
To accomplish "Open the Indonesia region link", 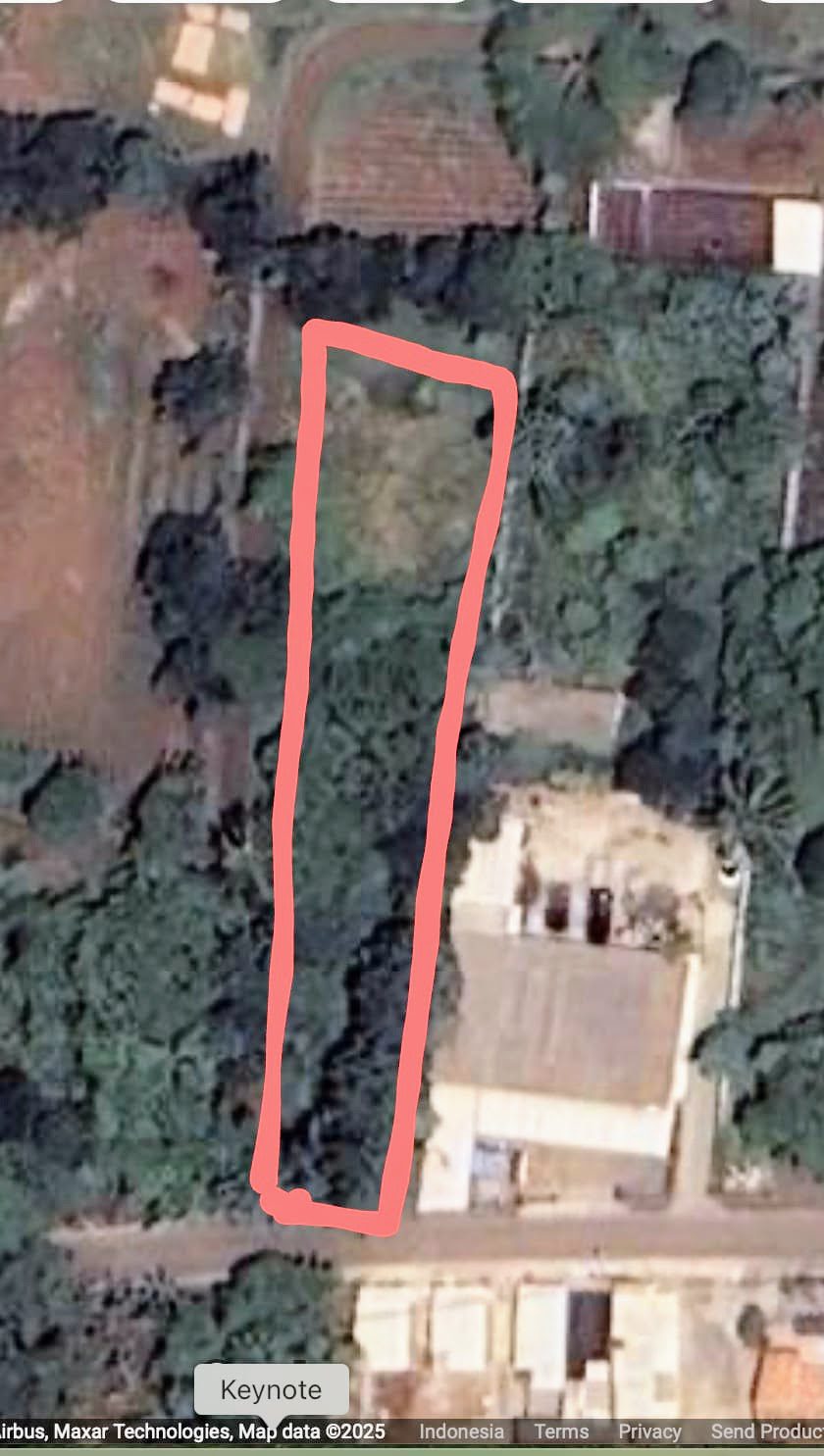I will click(x=461, y=1431).
